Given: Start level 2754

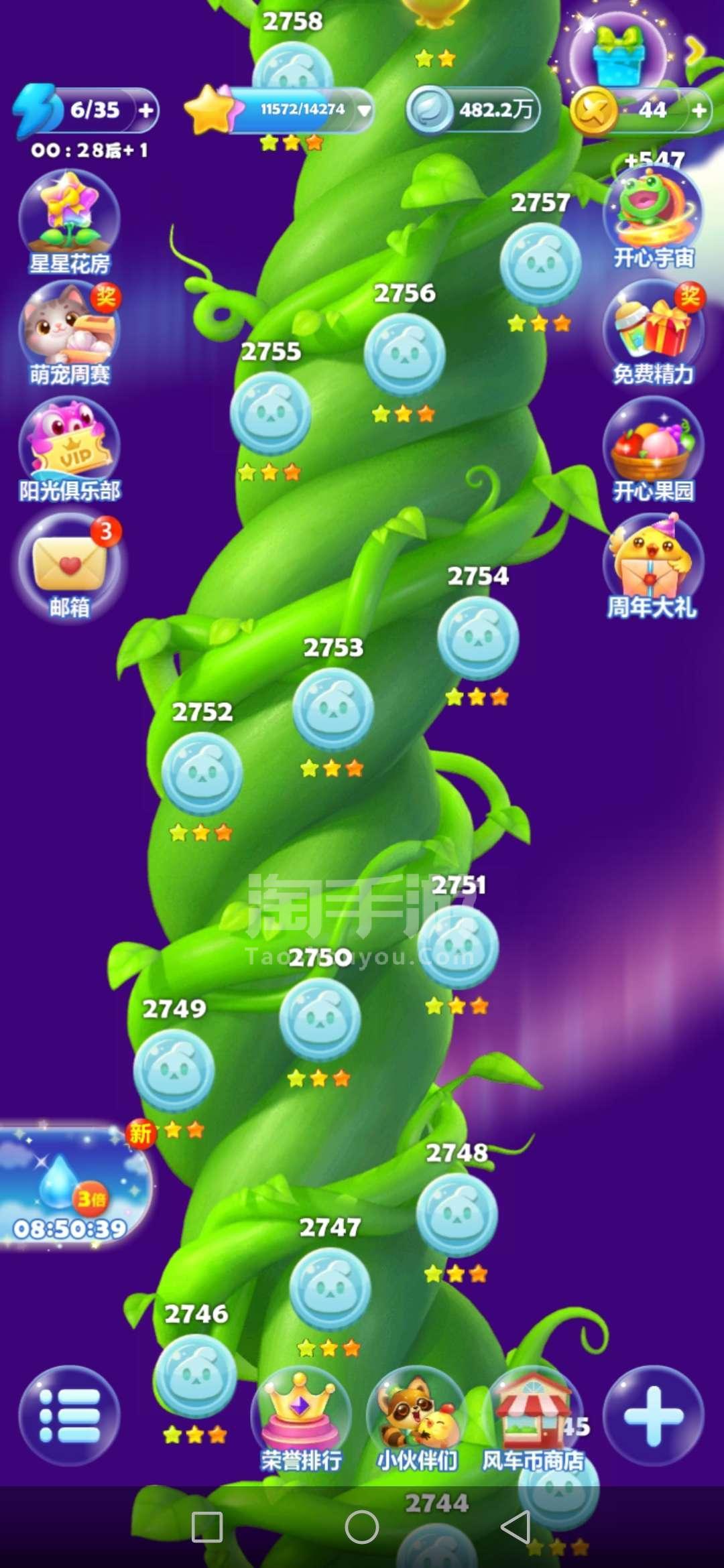Looking at the screenshot, I should [478, 638].
